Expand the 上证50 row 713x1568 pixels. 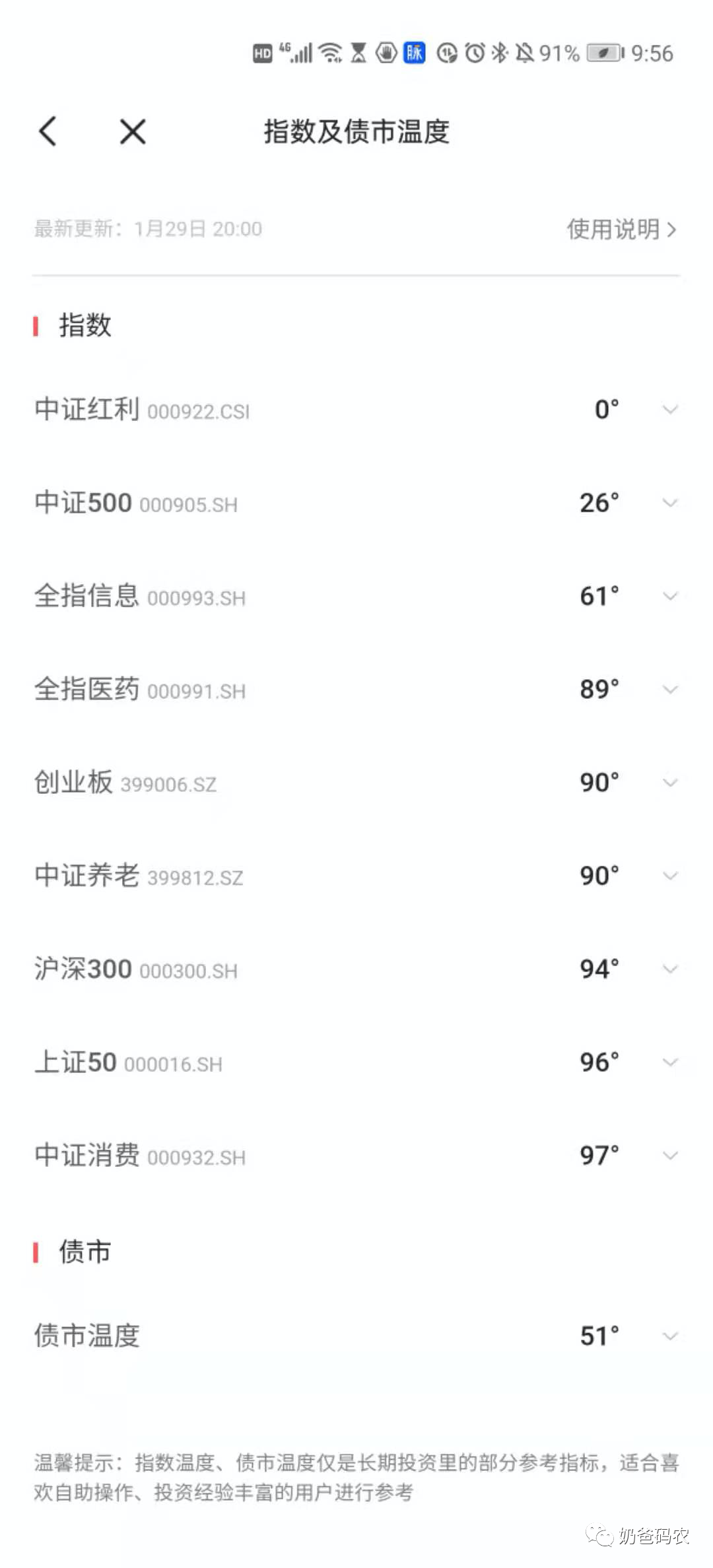coord(670,1062)
